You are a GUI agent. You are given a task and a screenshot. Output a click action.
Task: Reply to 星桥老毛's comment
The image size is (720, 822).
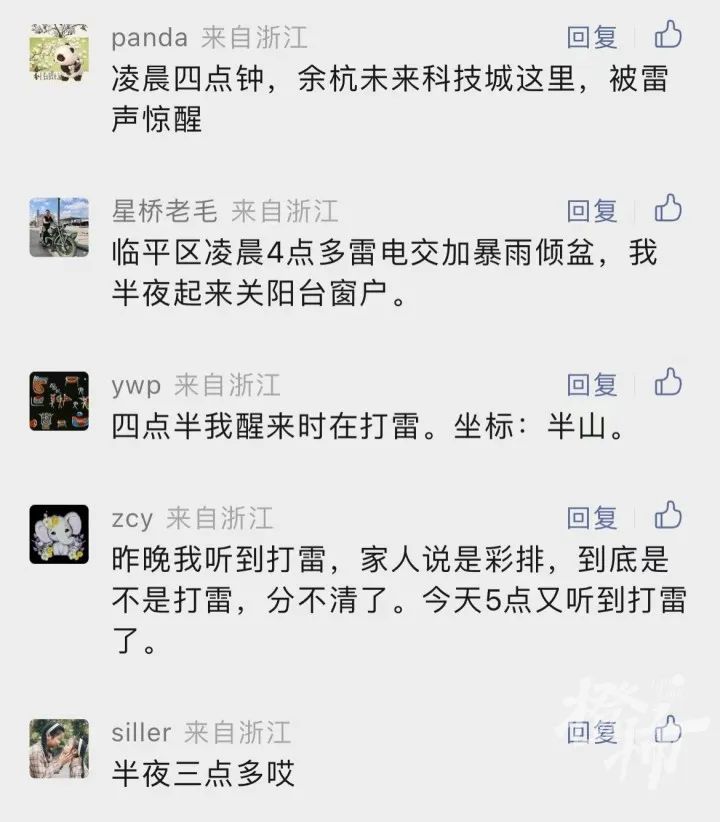pyautogui.click(x=592, y=211)
